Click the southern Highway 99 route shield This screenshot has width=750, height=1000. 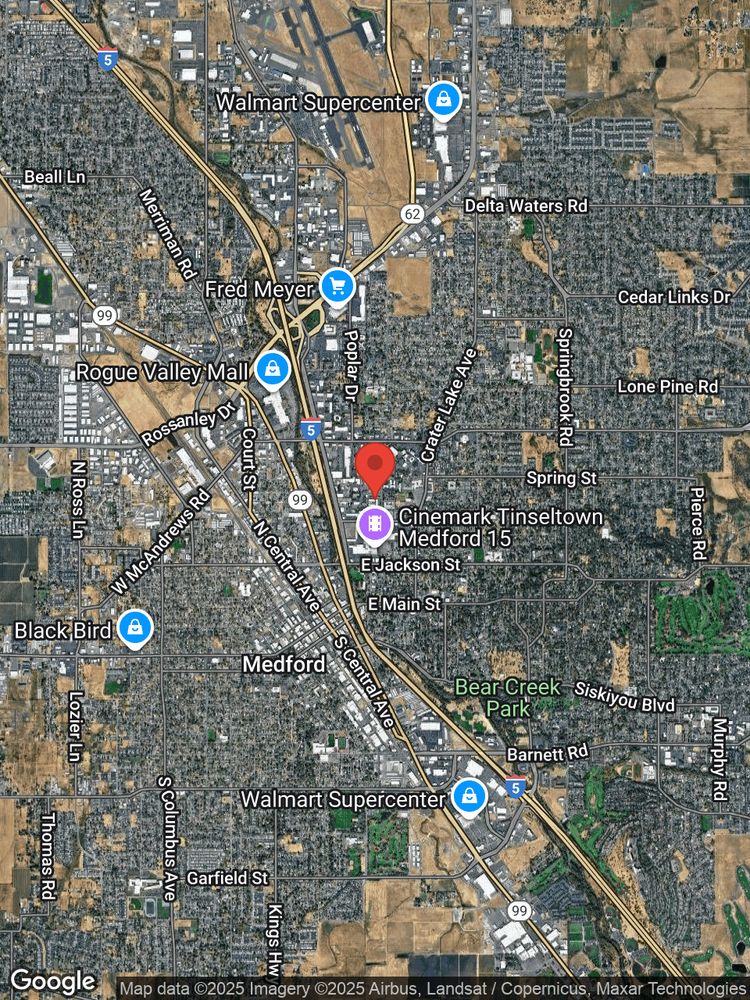pos(517,911)
